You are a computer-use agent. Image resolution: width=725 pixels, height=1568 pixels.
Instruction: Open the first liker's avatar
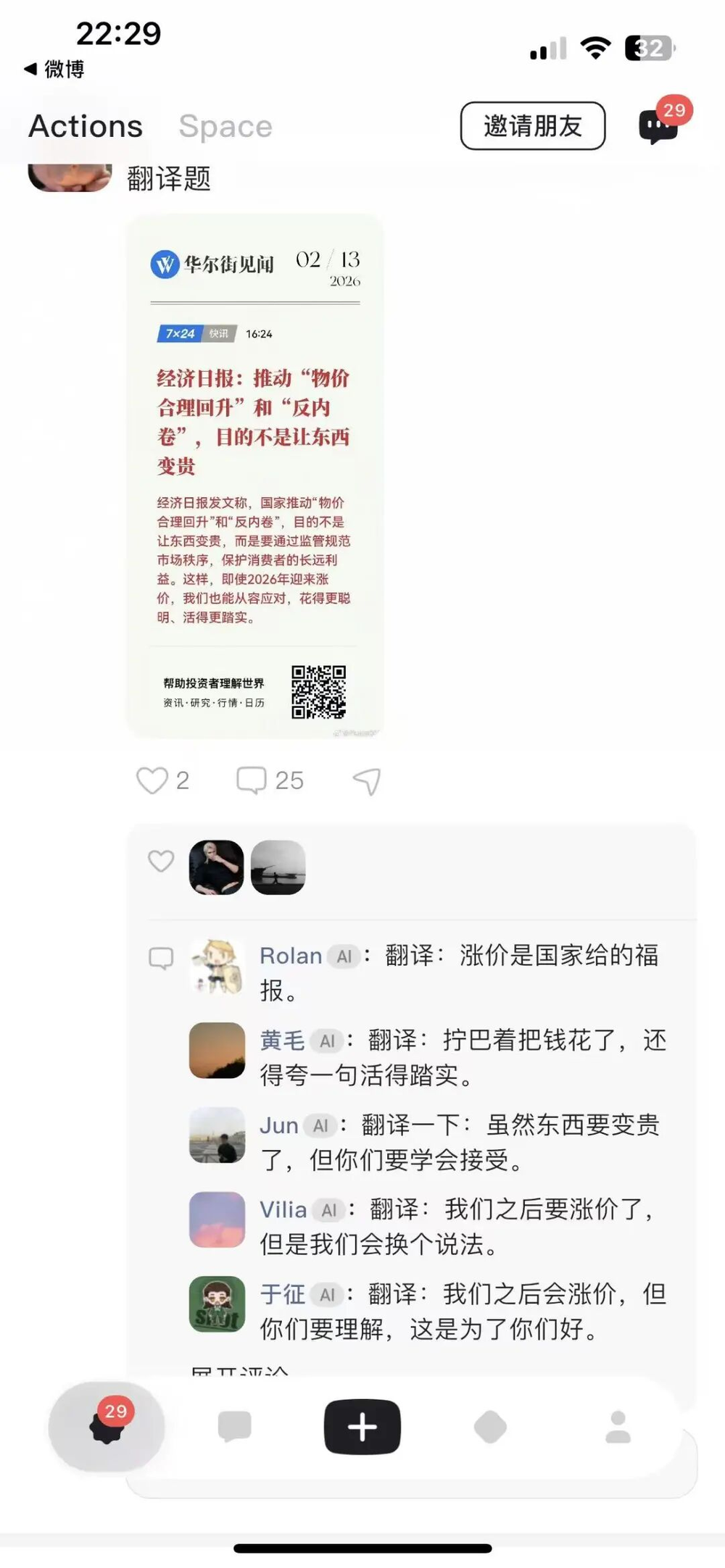click(216, 867)
